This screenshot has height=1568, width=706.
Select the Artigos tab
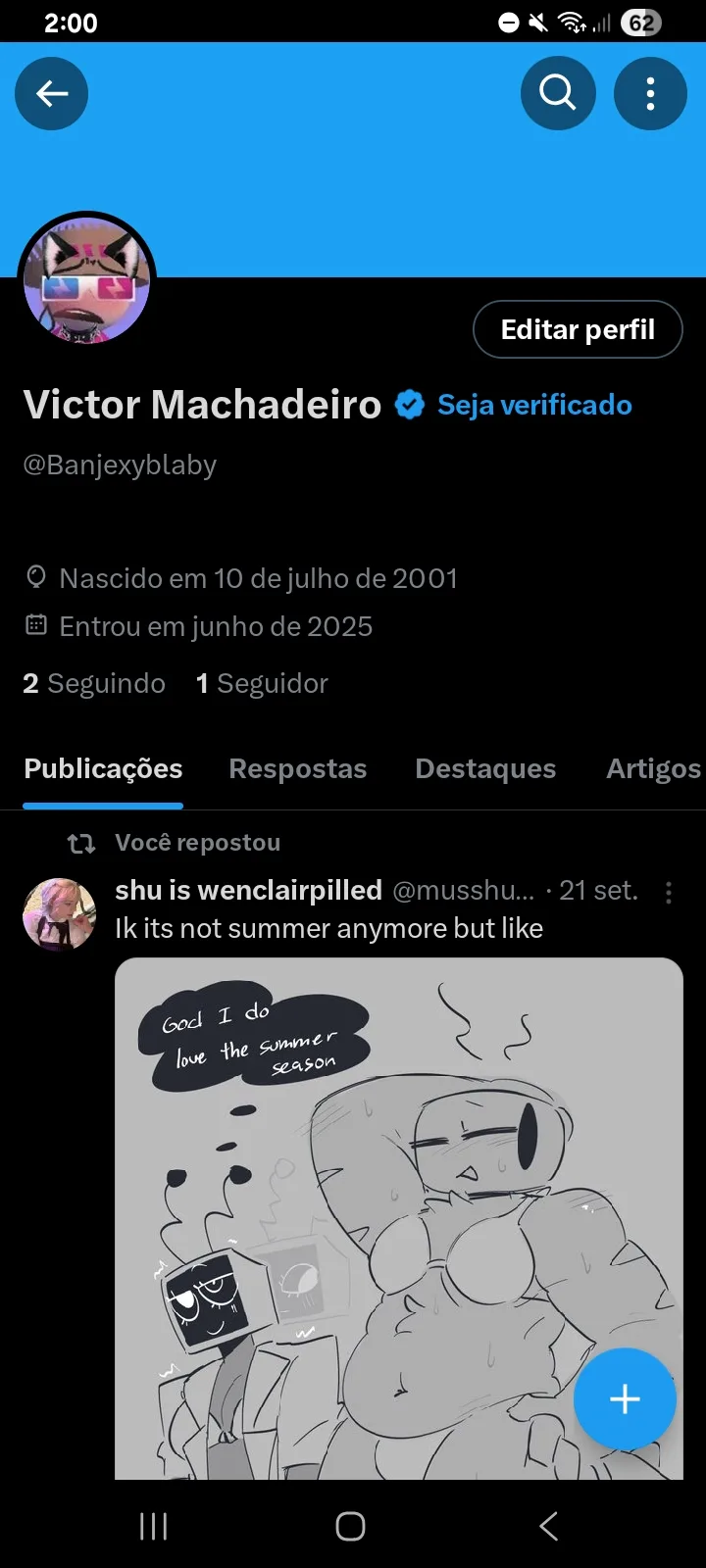(x=653, y=769)
